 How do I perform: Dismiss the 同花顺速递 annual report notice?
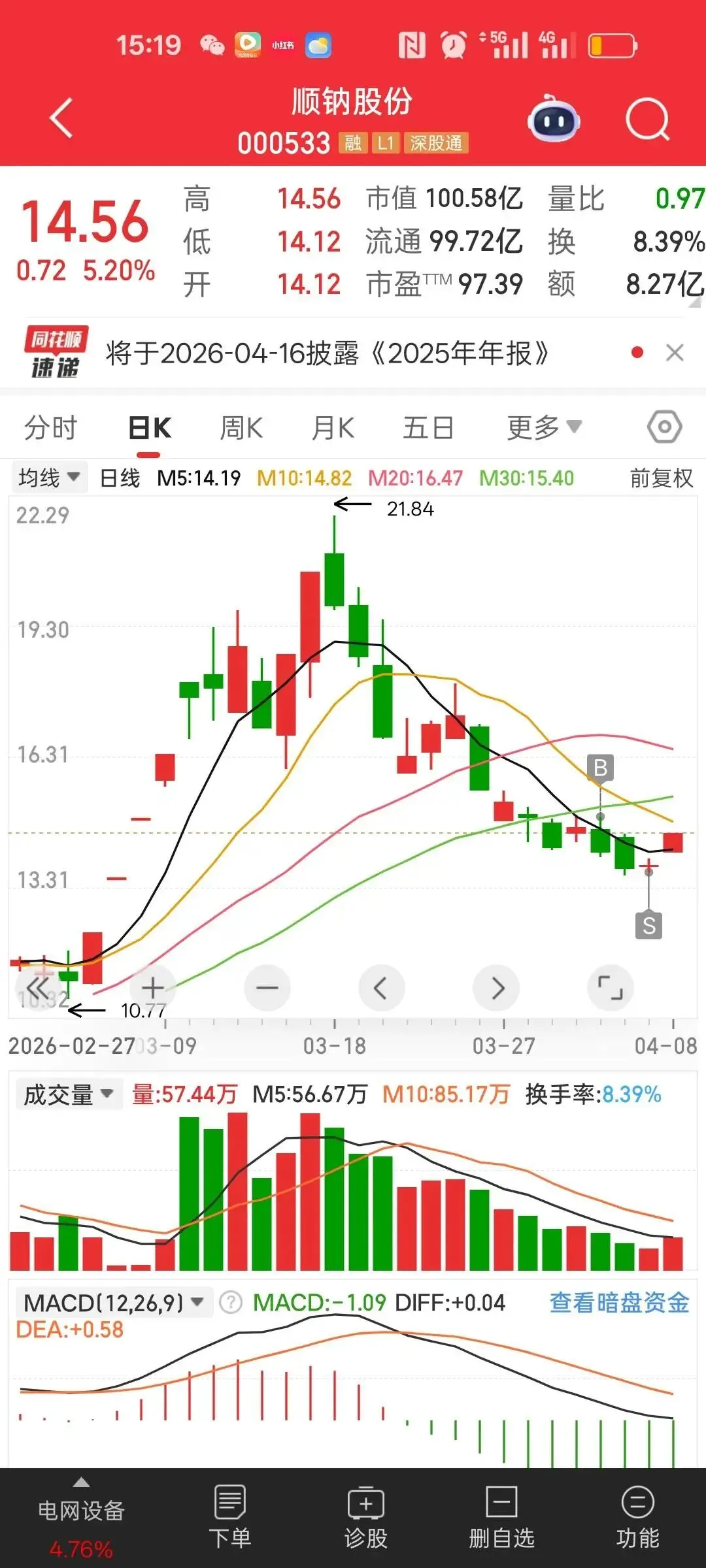[x=675, y=353]
